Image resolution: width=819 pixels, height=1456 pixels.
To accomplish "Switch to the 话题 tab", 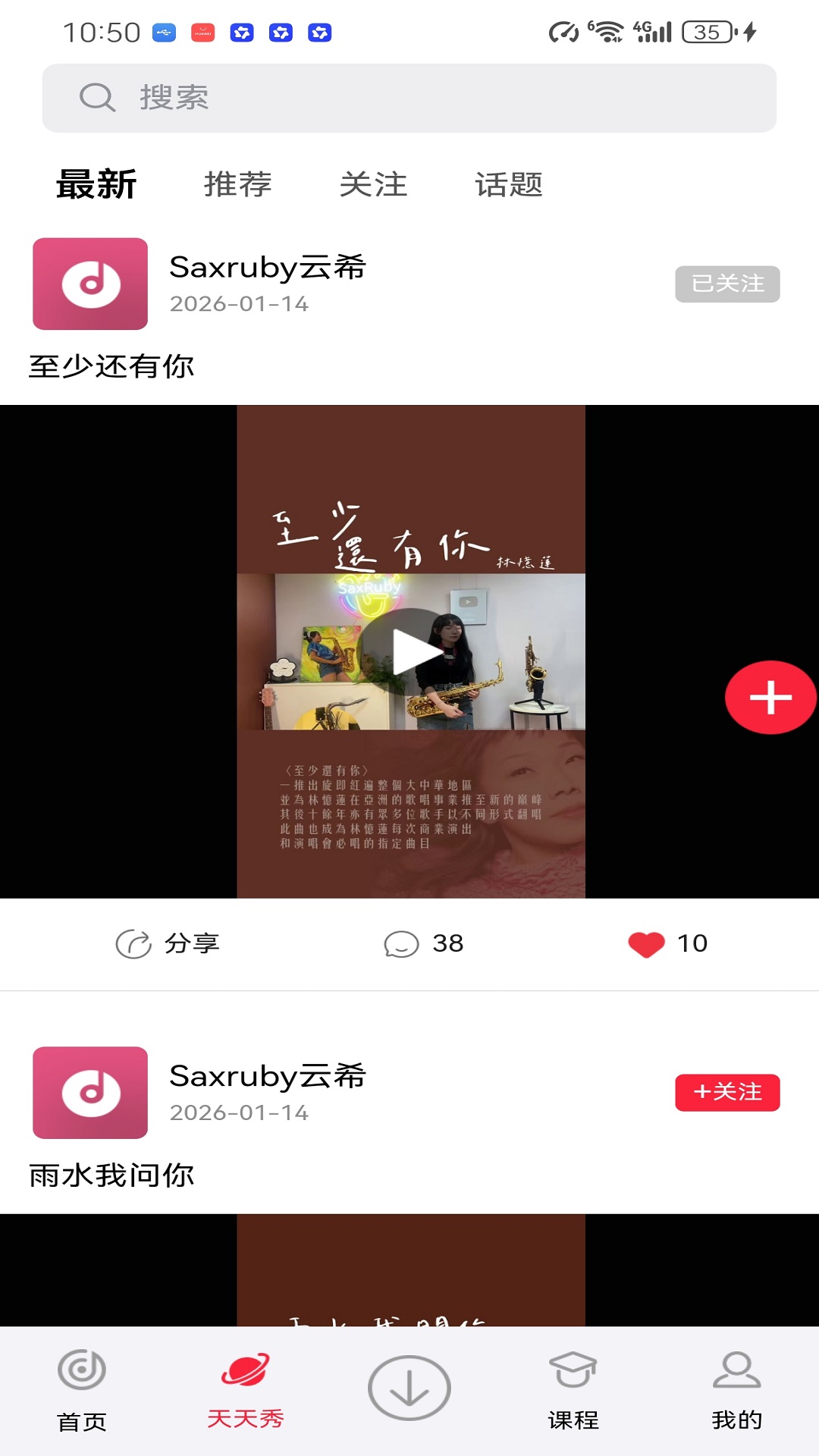I will pos(509,184).
